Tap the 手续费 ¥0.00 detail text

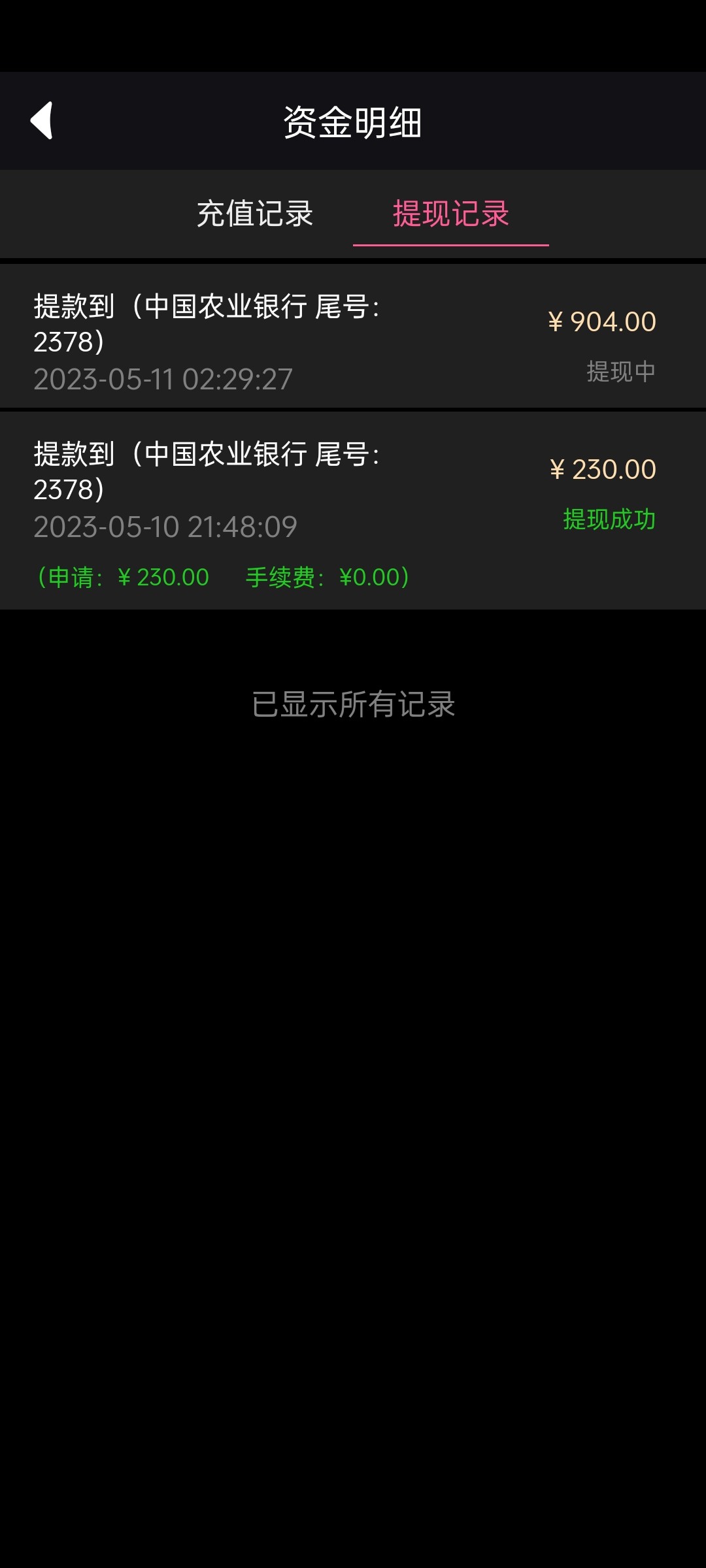click(326, 577)
